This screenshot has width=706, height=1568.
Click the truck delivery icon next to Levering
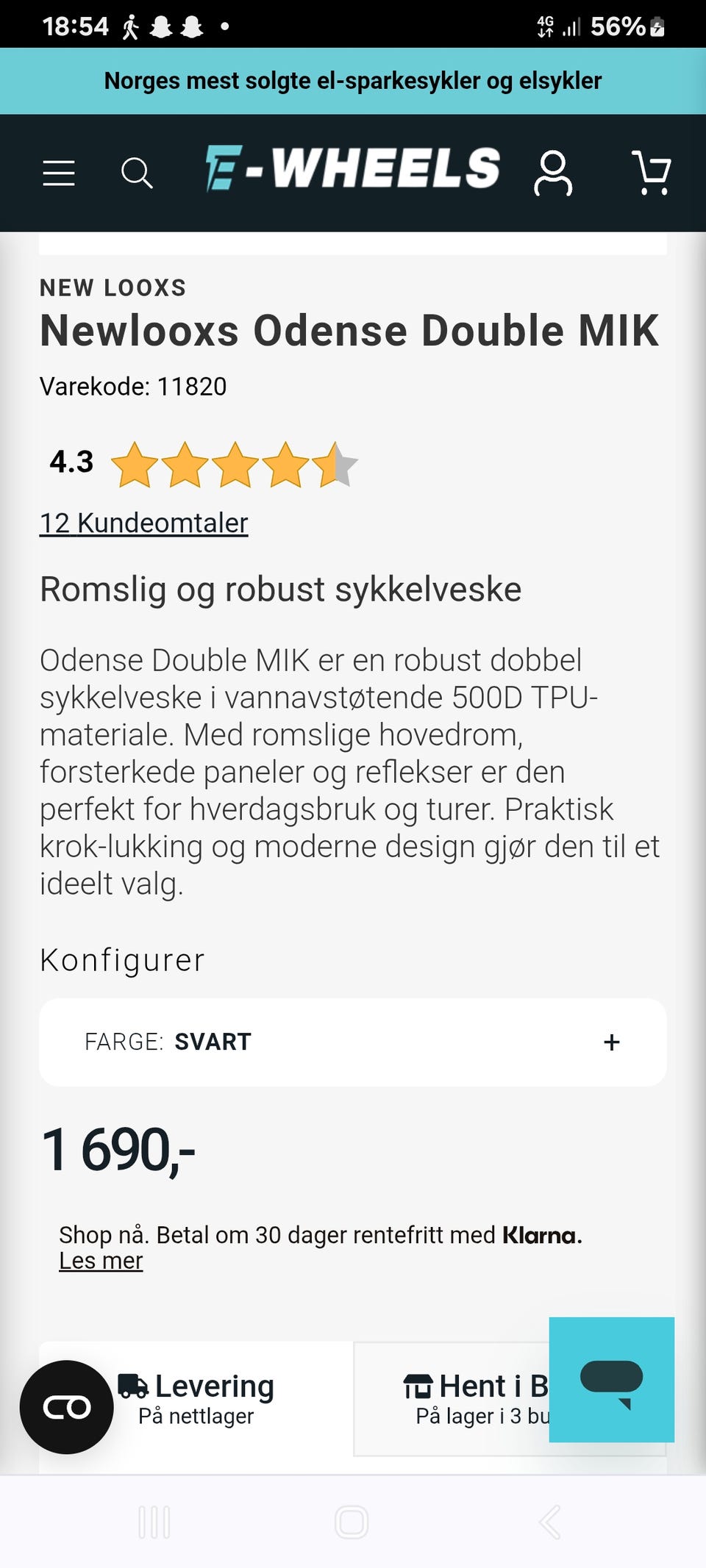132,1385
